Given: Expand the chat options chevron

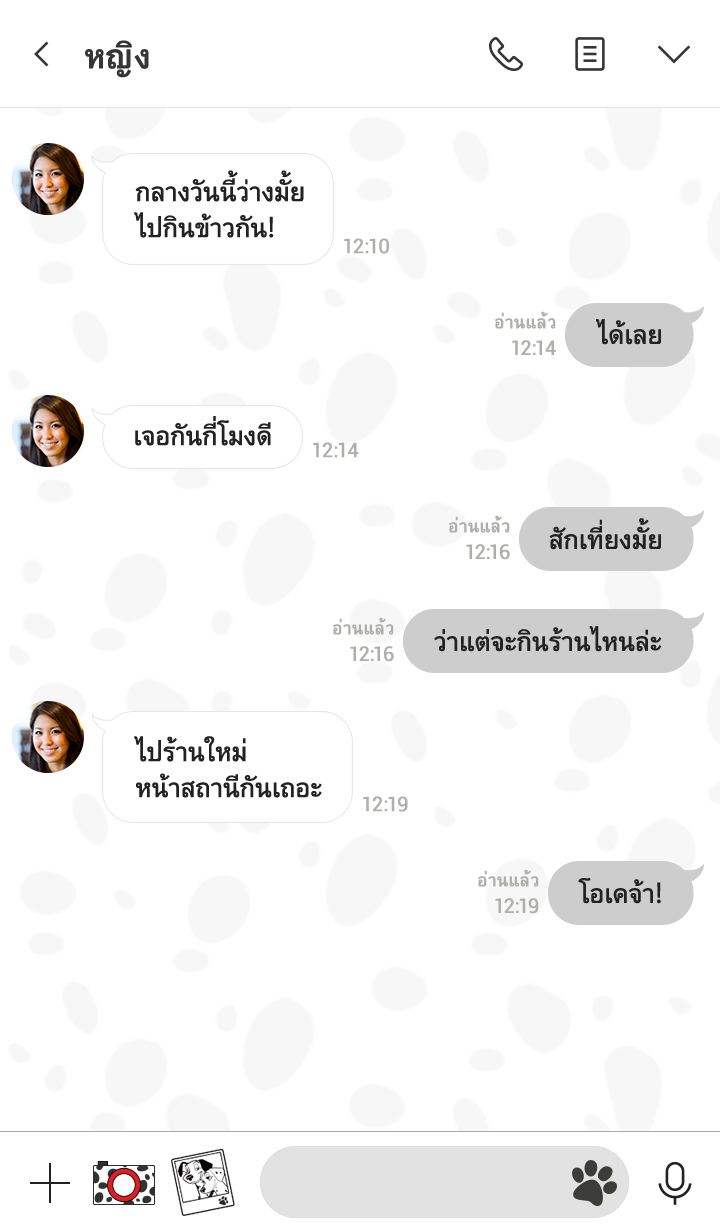Looking at the screenshot, I should pyautogui.click(x=674, y=55).
